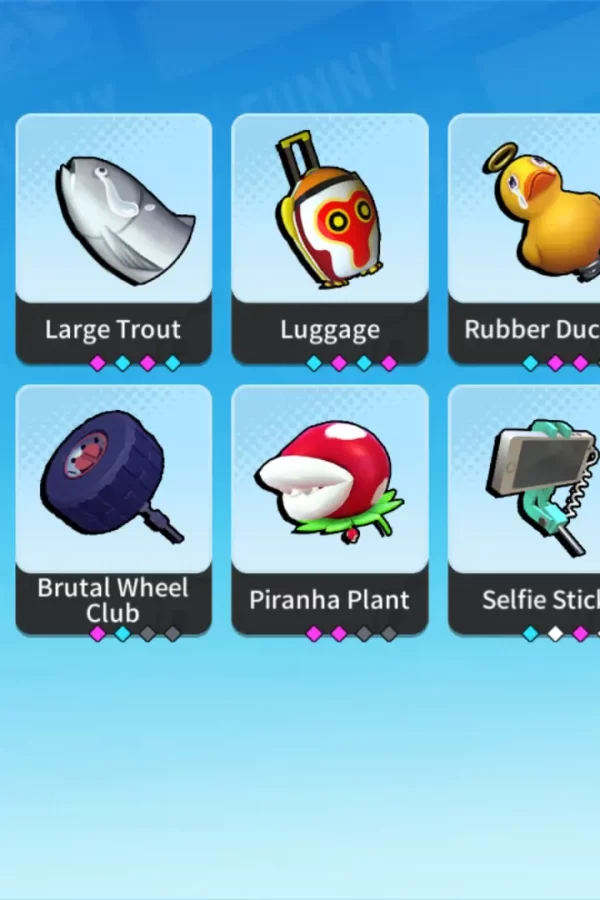View the Selfie Stick card
The width and height of the screenshot is (600, 900).
click(525, 508)
